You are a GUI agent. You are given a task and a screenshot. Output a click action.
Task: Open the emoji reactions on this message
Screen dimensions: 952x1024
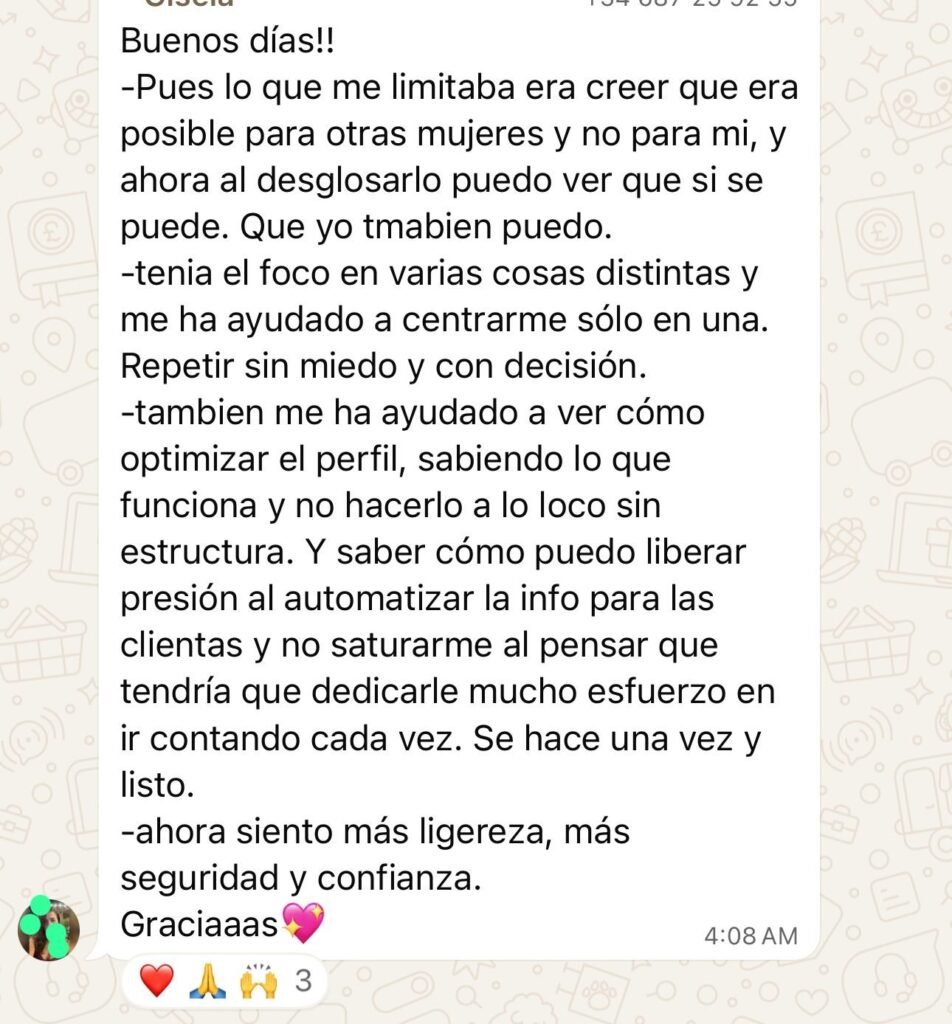[x=224, y=982]
